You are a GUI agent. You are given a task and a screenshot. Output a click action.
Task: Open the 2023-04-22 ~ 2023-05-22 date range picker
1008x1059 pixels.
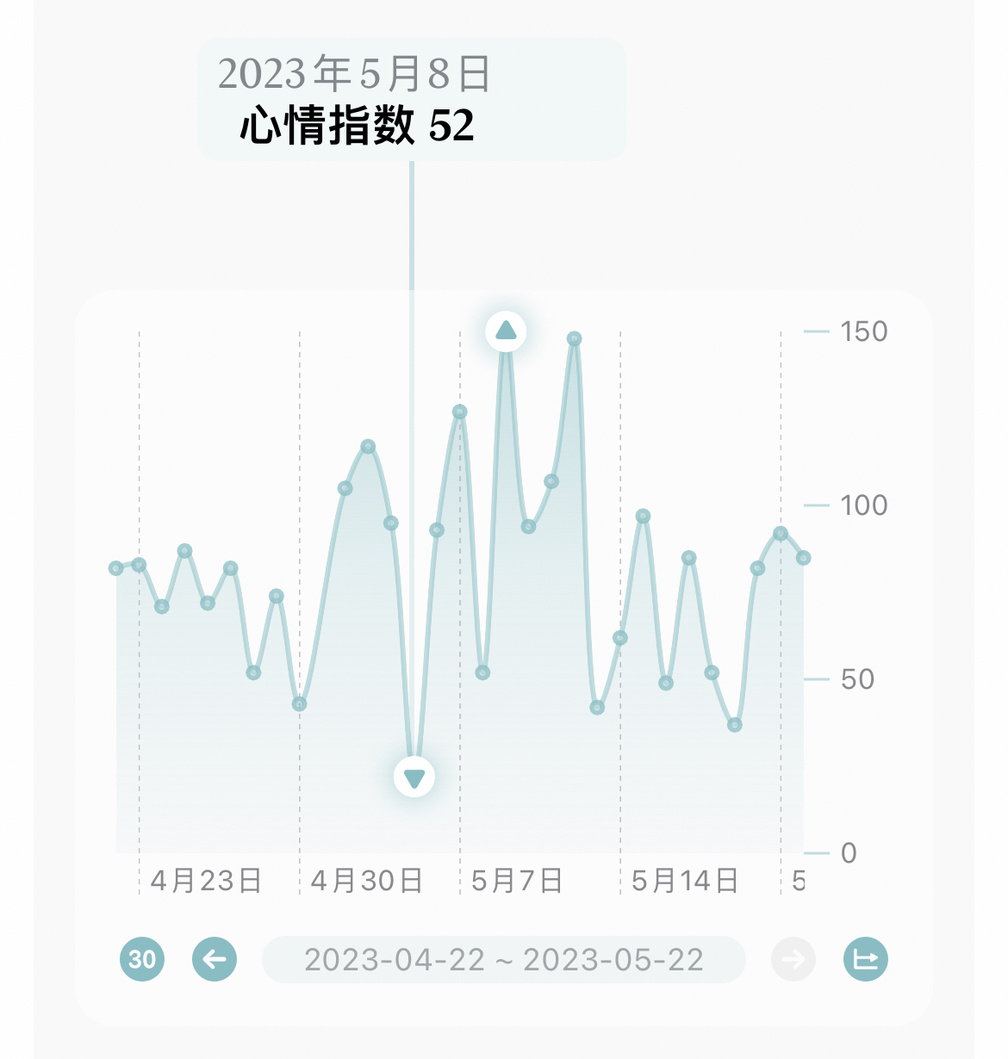[503, 960]
